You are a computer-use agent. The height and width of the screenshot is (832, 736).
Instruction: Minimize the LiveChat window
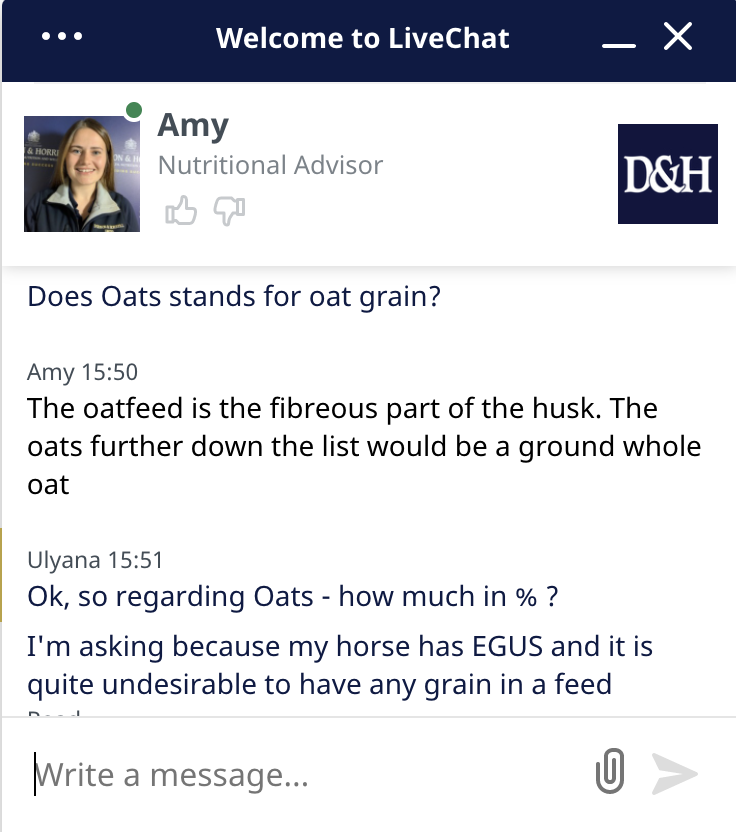(x=619, y=40)
